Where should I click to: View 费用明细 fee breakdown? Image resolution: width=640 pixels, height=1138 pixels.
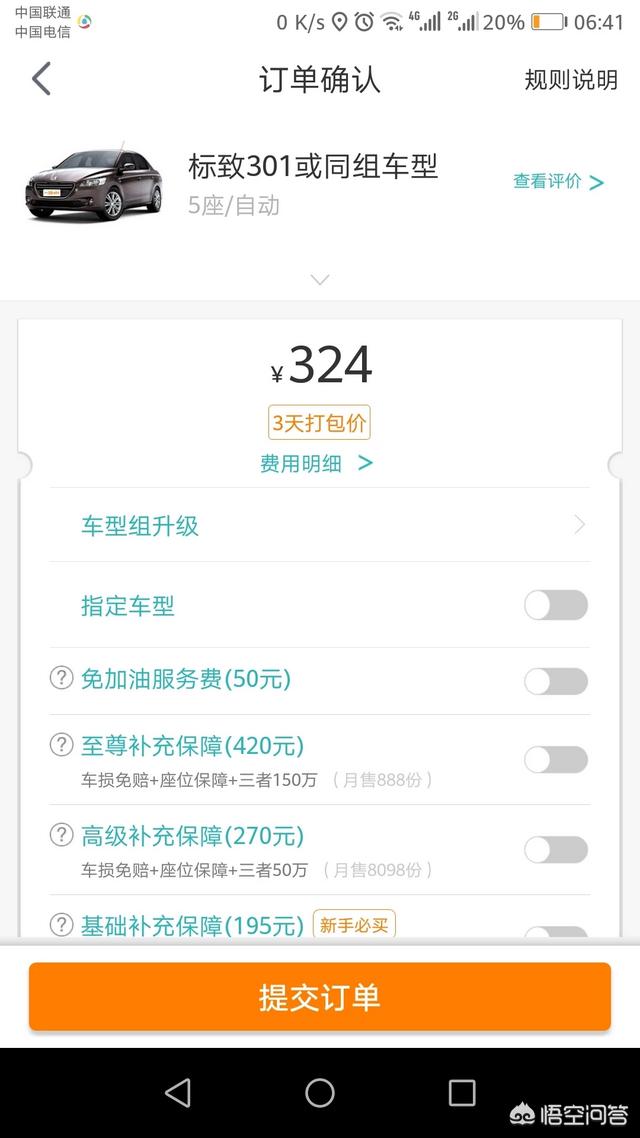(316, 463)
